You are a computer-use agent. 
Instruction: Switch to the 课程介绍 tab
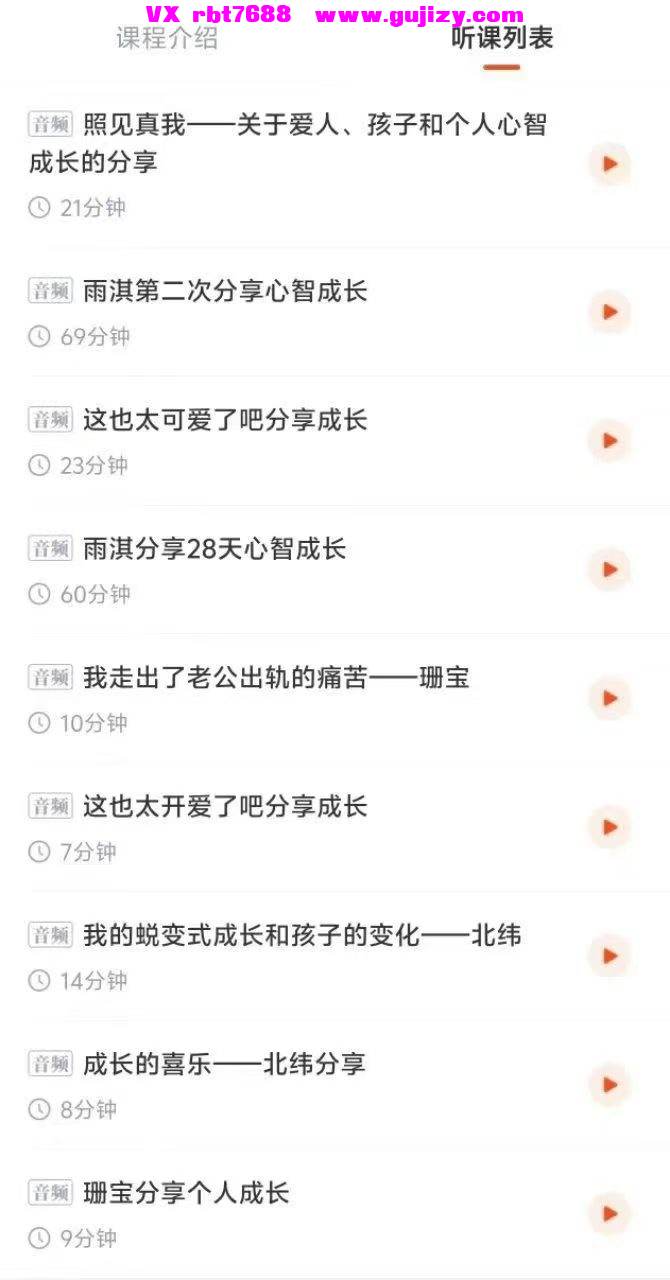point(167,39)
